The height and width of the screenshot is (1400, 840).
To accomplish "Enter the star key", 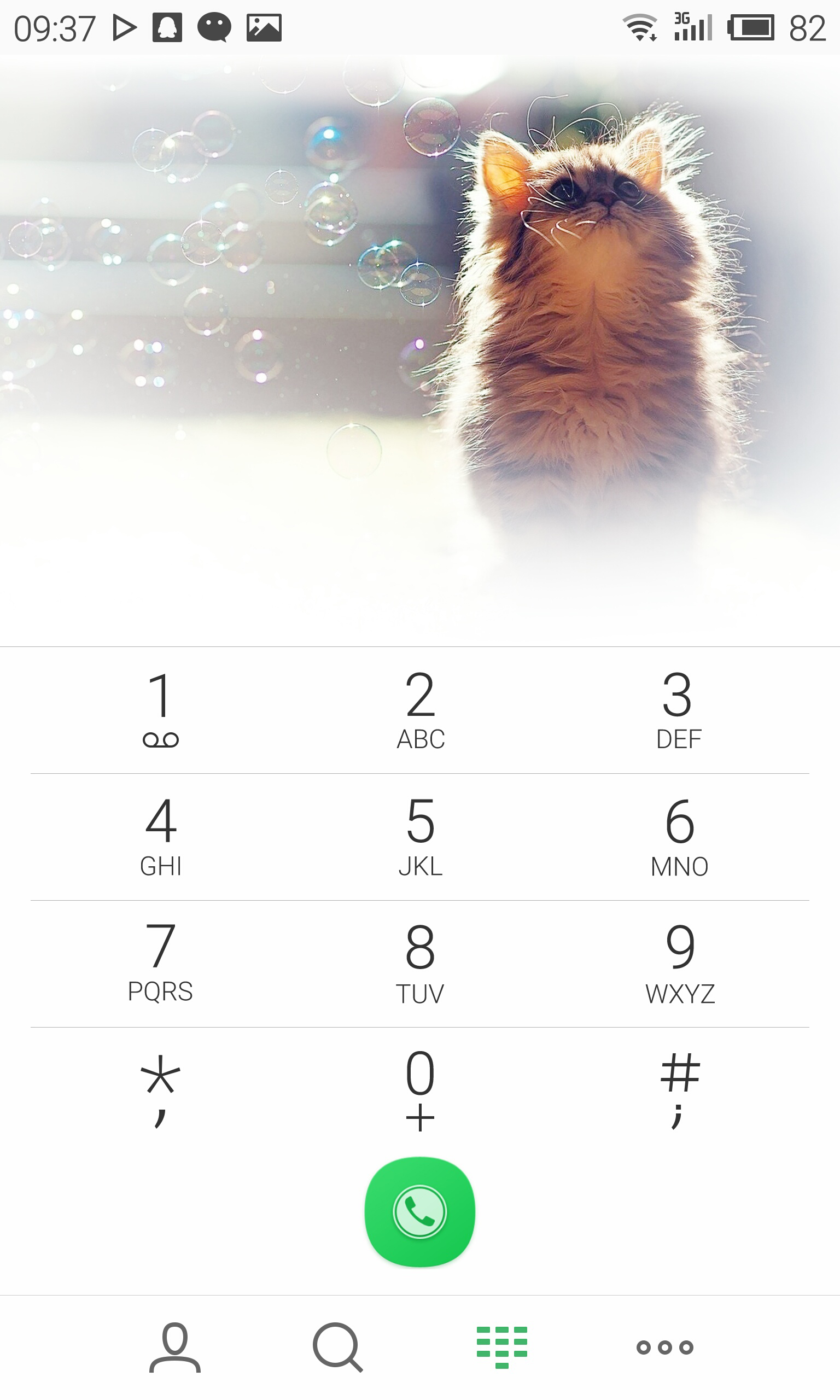I will pos(161,1090).
